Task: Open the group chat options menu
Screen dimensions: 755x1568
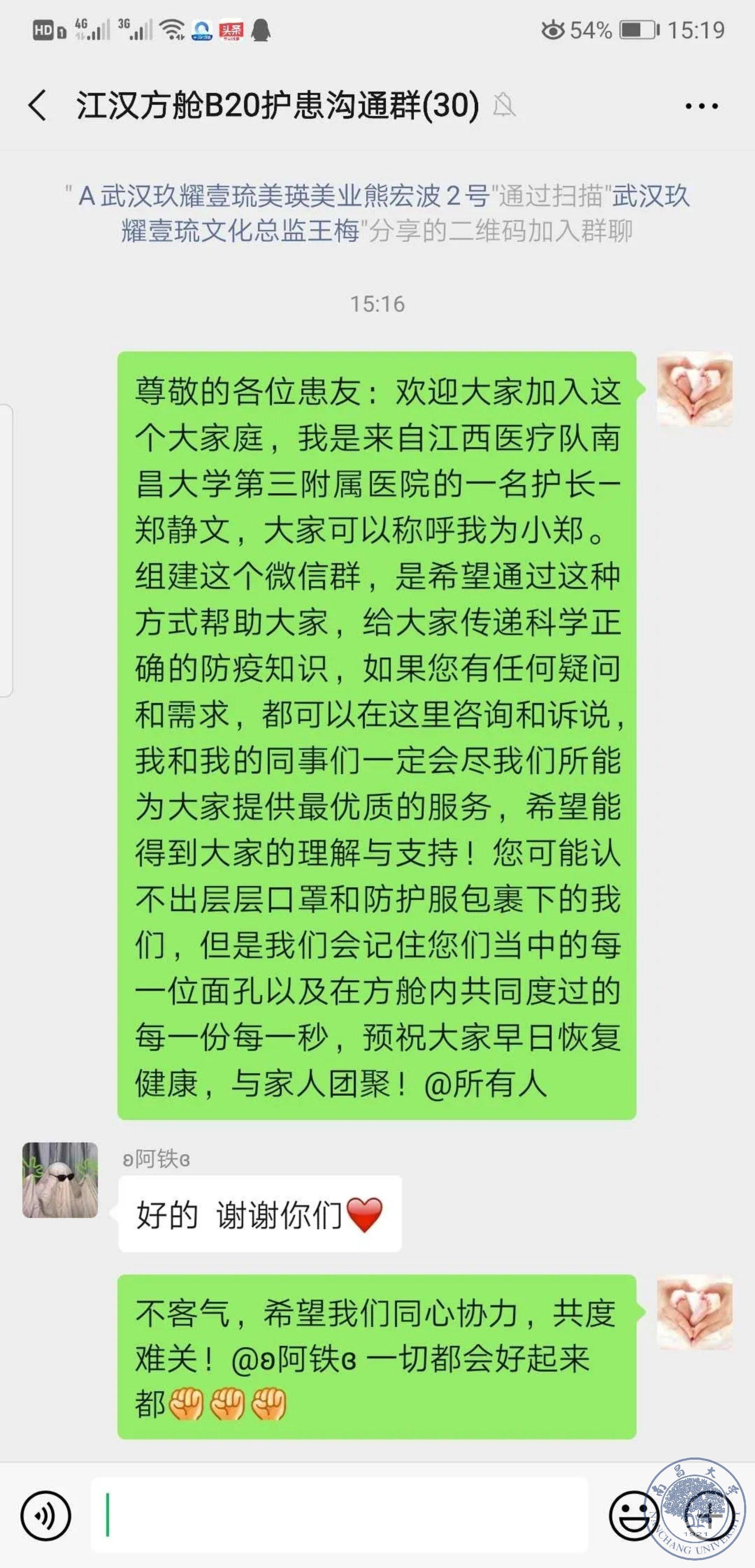Action: click(701, 106)
